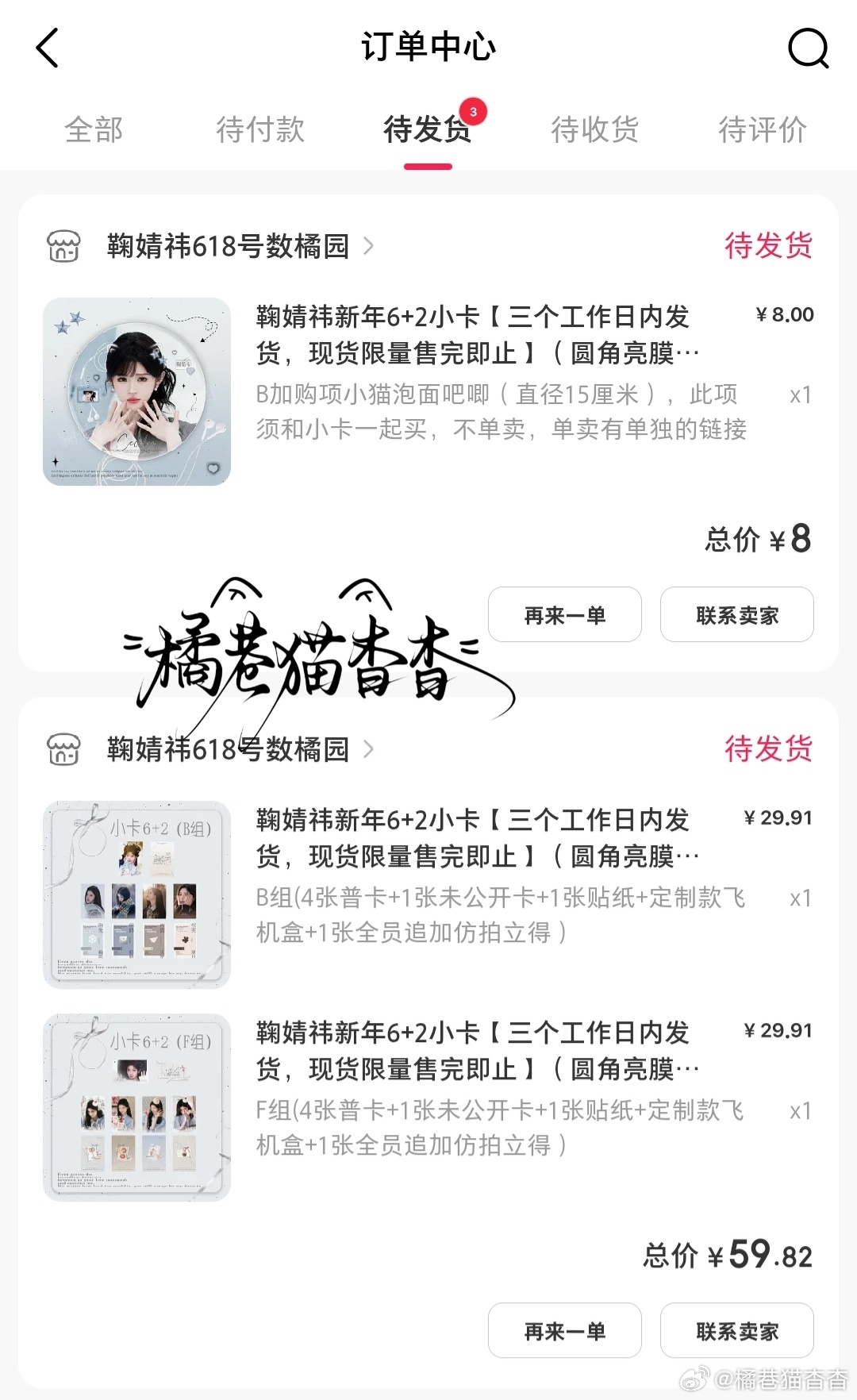This screenshot has height=1400, width=857.
Task: Open the 待付款 tab
Action: 261,129
